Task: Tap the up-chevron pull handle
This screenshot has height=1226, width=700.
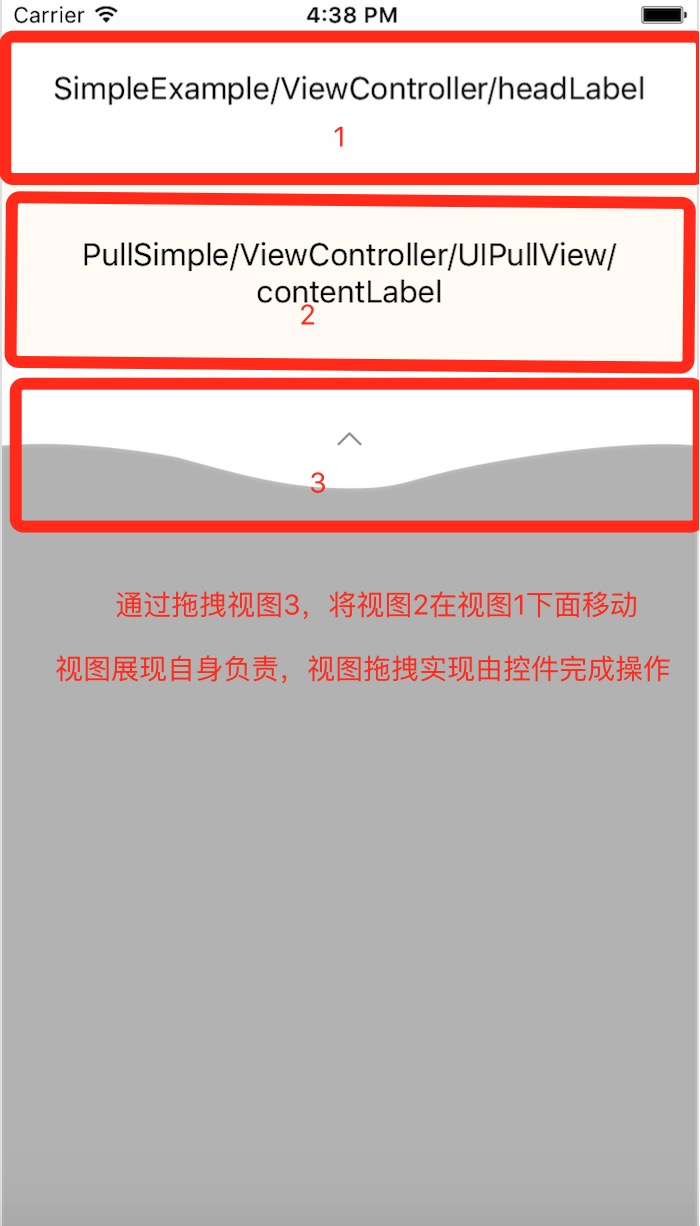Action: point(349,438)
